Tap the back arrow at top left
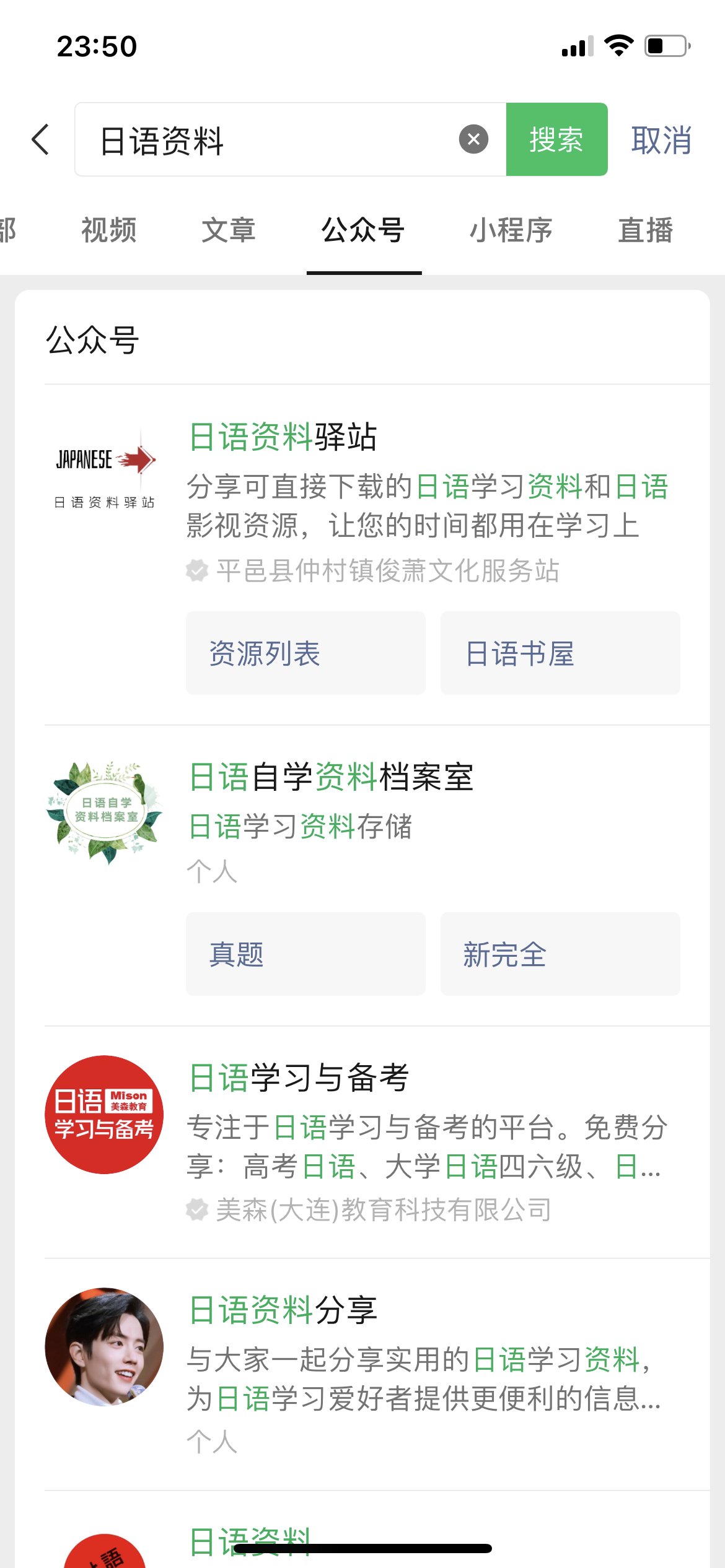The height and width of the screenshot is (1568, 725). tap(40, 139)
